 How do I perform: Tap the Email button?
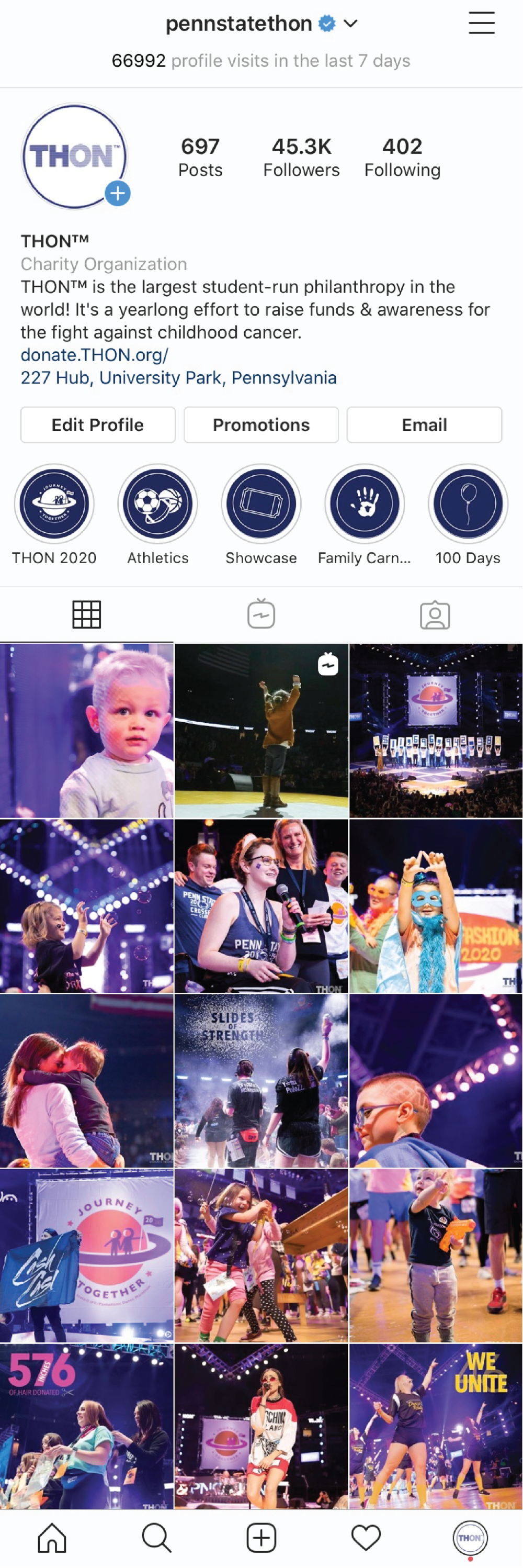click(424, 425)
